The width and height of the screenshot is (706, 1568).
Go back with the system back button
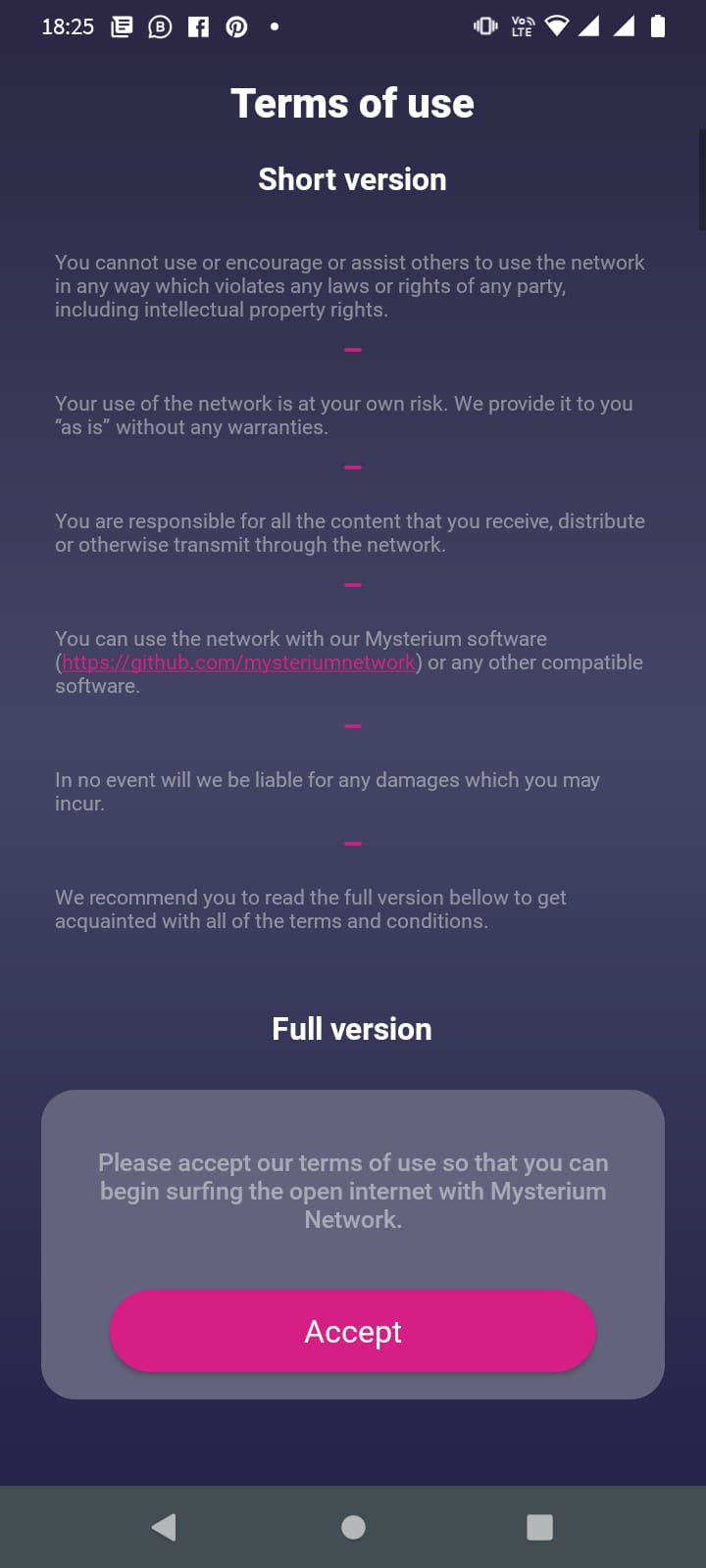click(165, 1527)
